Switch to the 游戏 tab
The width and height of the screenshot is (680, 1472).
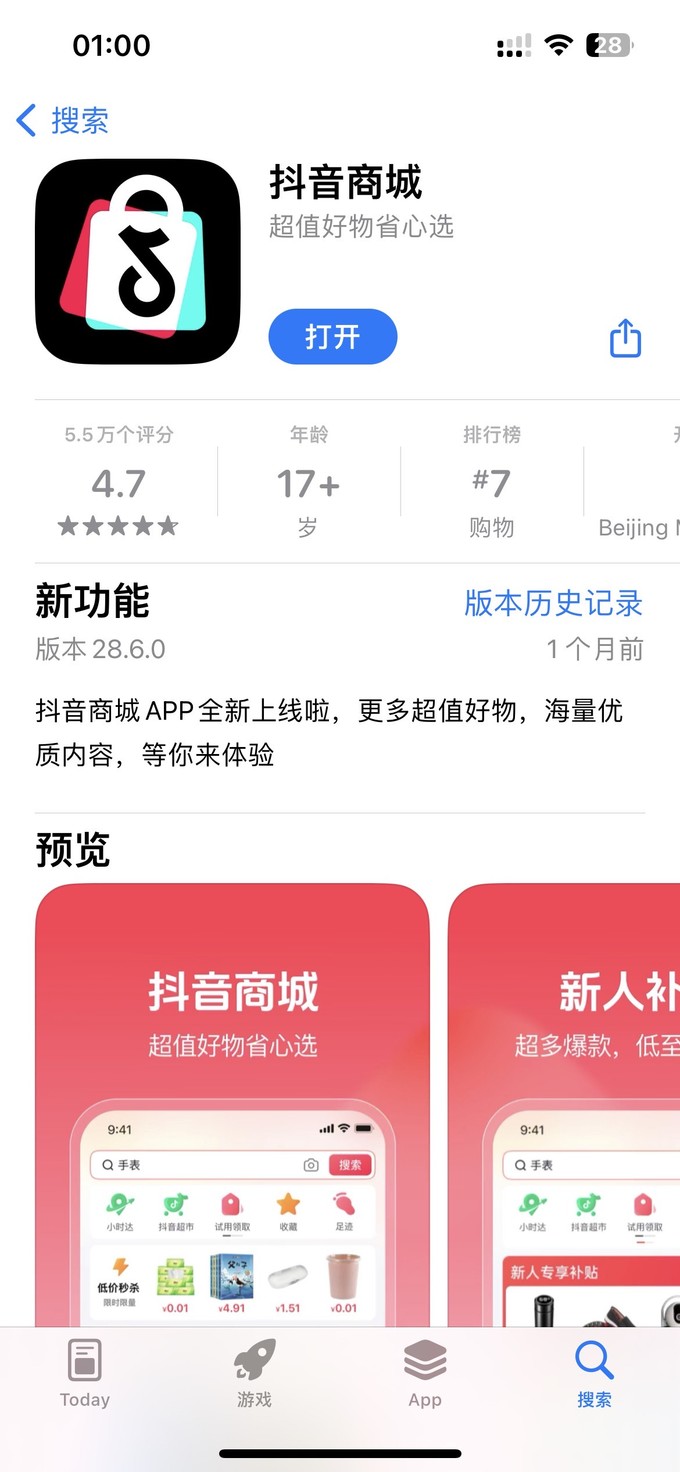click(x=255, y=1374)
